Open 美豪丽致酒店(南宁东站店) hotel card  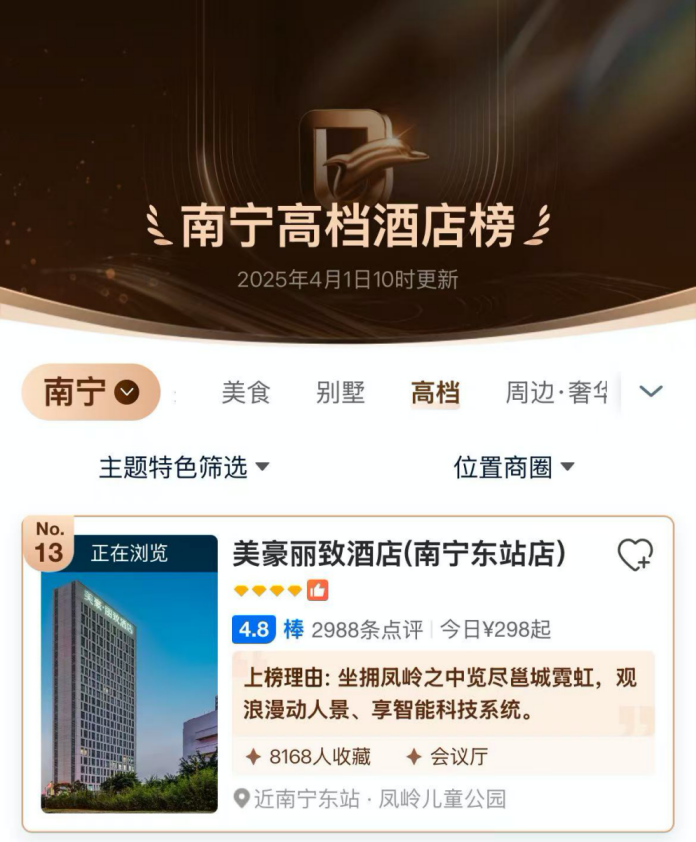(400, 553)
